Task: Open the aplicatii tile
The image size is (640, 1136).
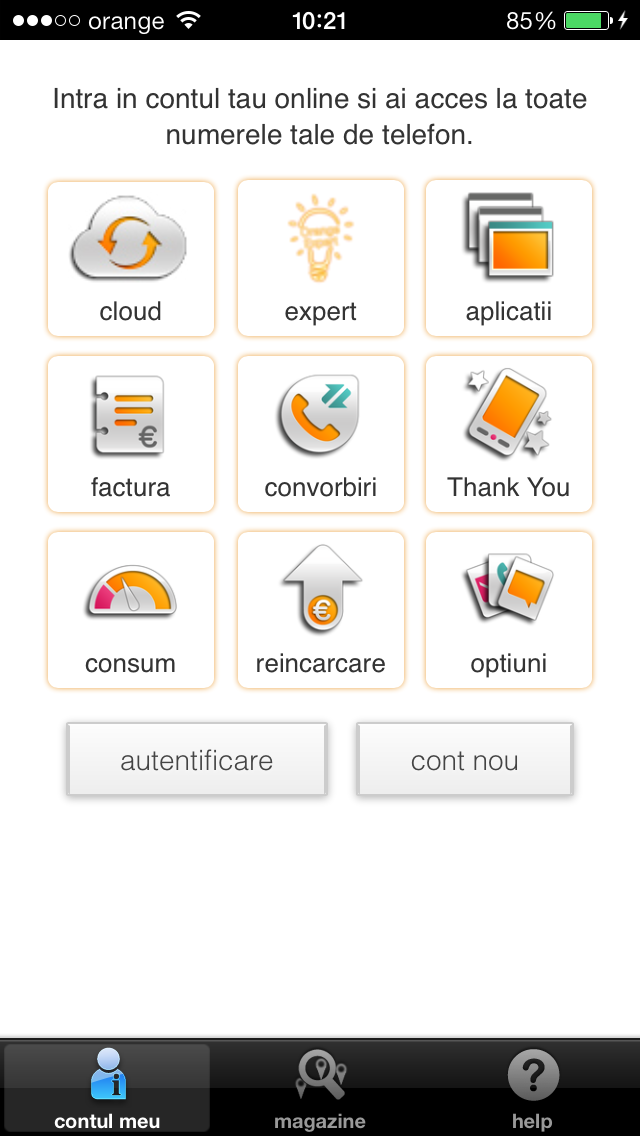Action: tap(509, 258)
